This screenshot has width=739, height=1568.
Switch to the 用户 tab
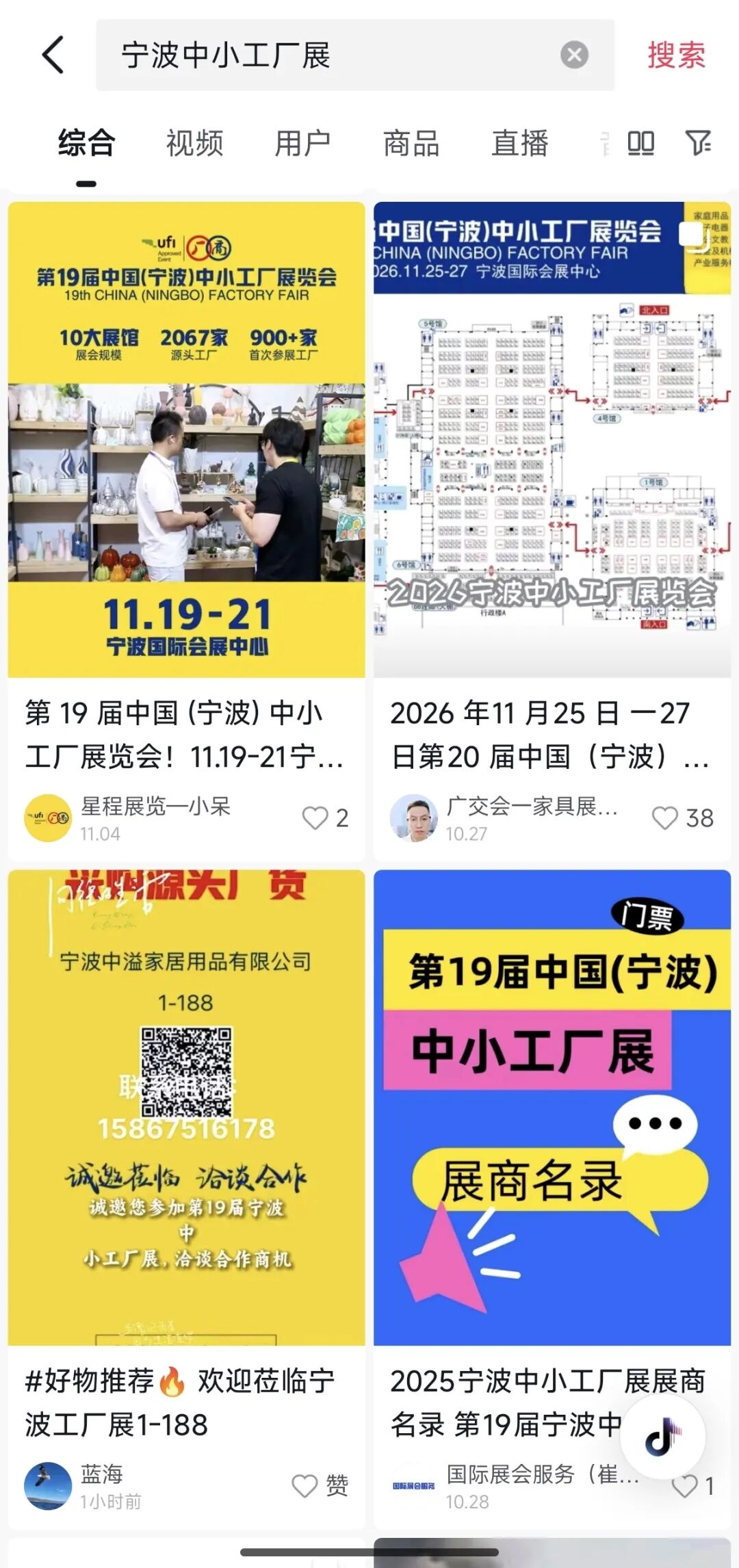tap(302, 144)
